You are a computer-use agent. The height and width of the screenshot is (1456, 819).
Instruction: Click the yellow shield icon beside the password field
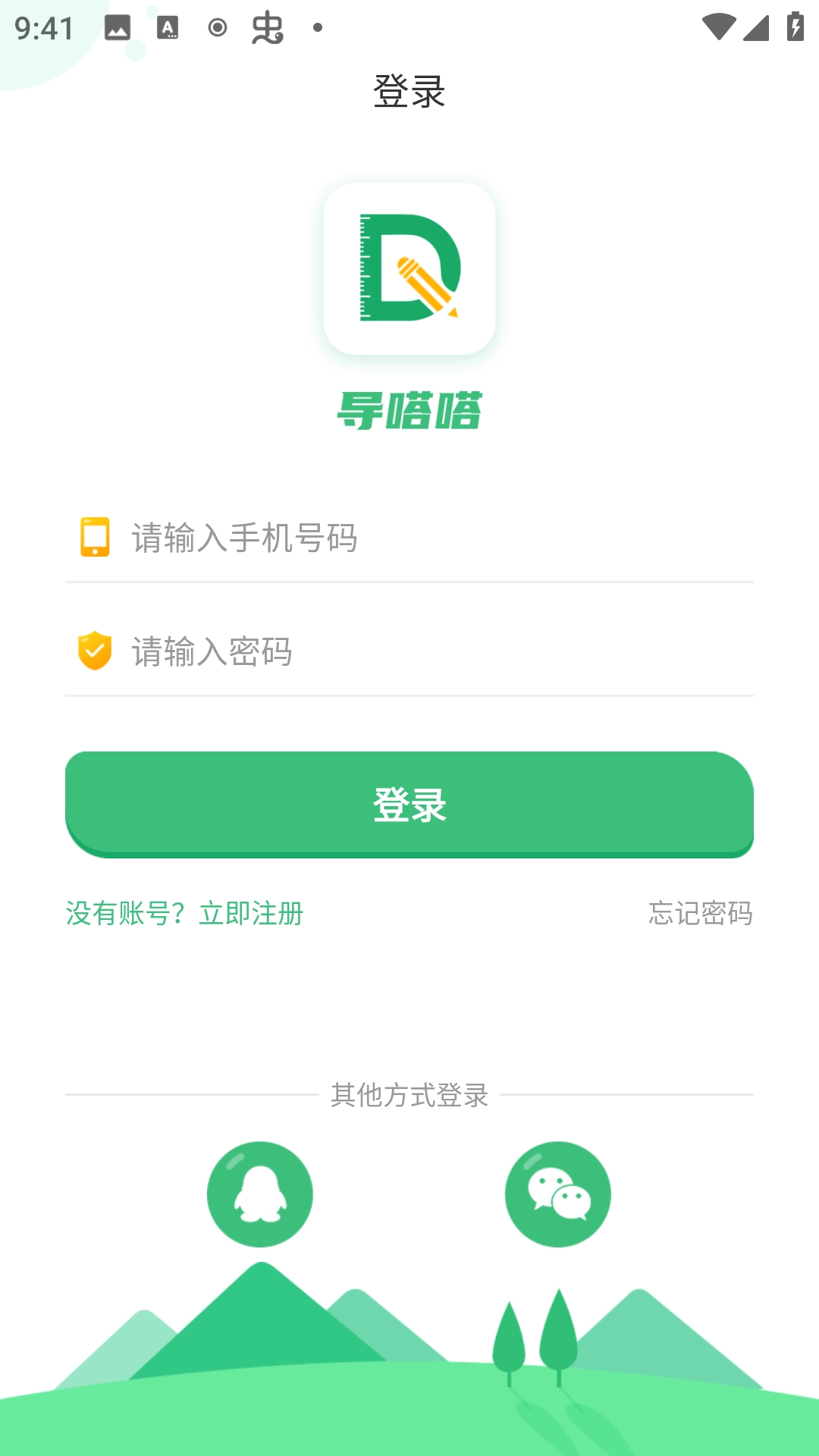point(93,650)
